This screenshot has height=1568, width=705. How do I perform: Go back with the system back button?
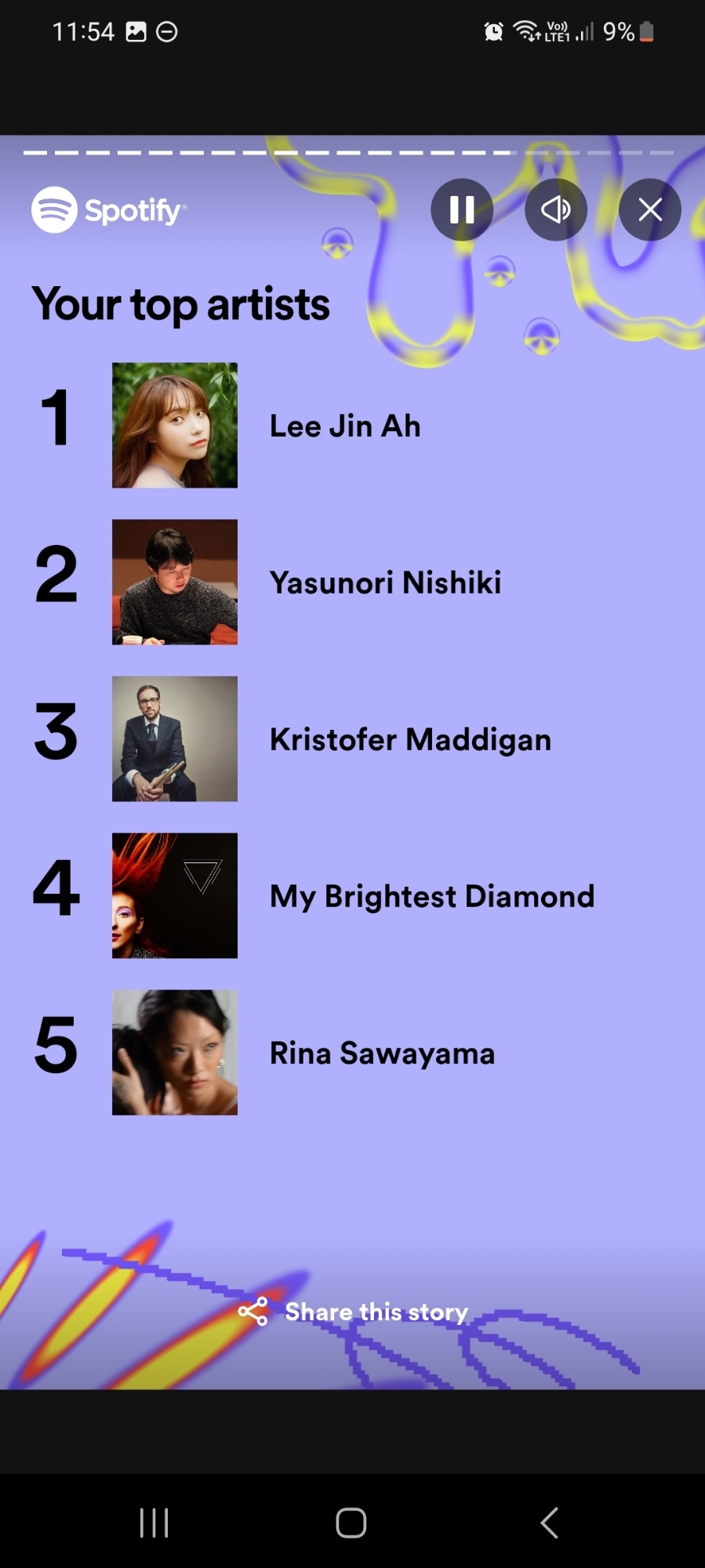click(549, 1523)
